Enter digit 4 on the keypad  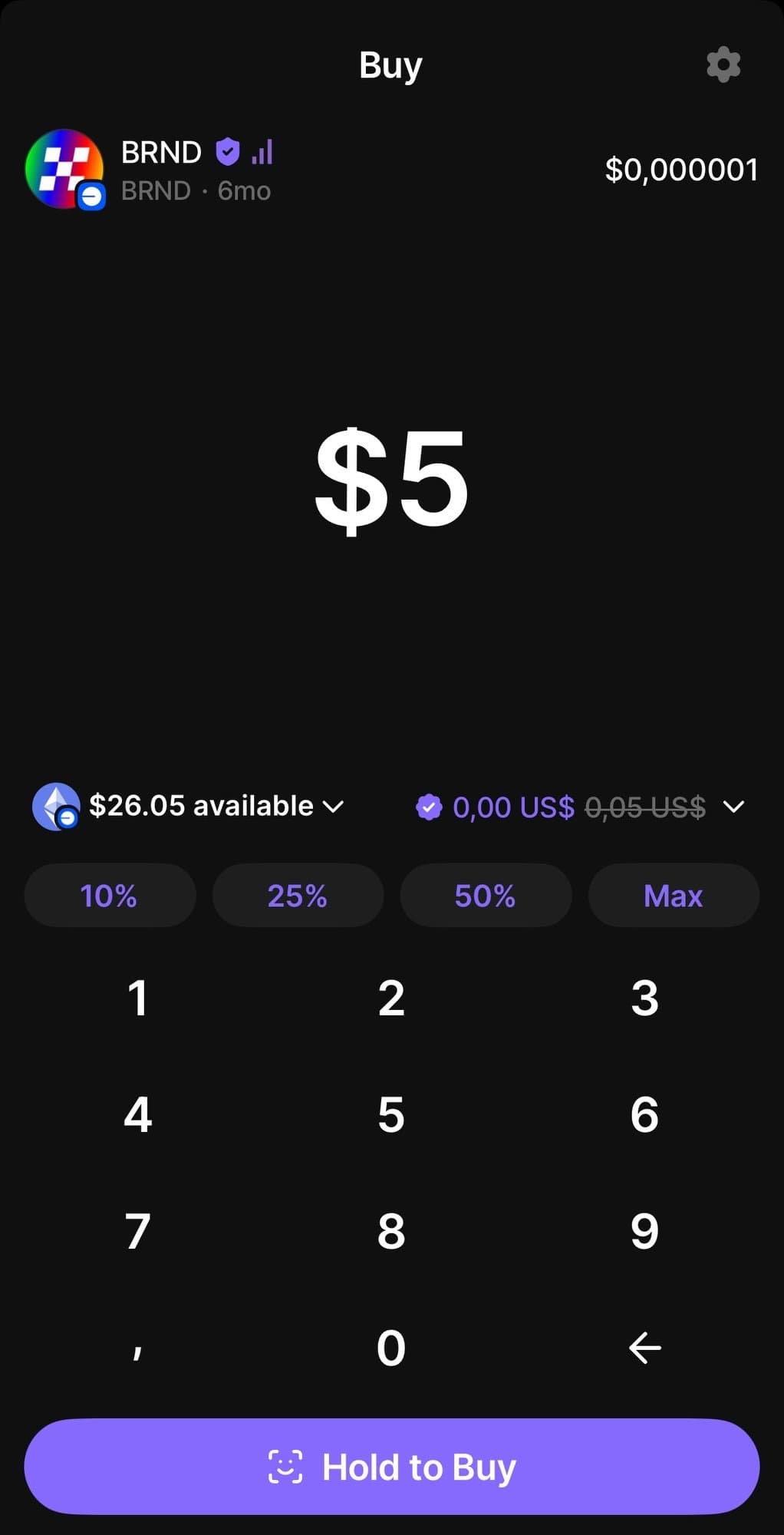138,1115
